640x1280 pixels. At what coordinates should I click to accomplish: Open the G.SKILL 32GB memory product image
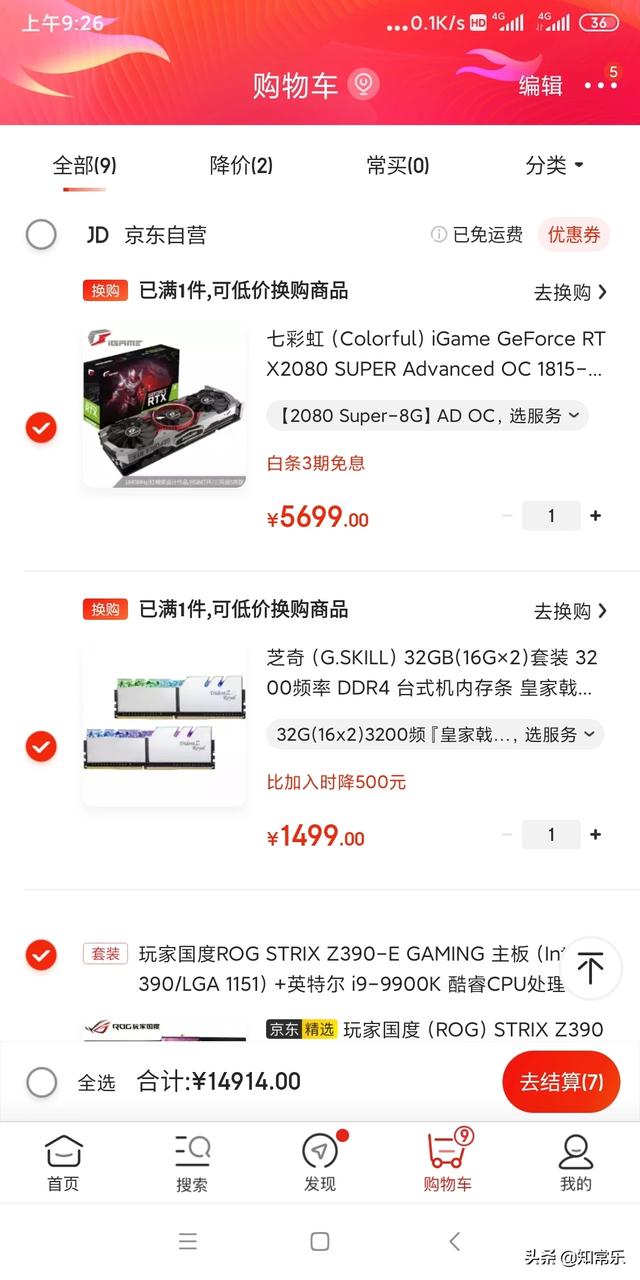(164, 724)
